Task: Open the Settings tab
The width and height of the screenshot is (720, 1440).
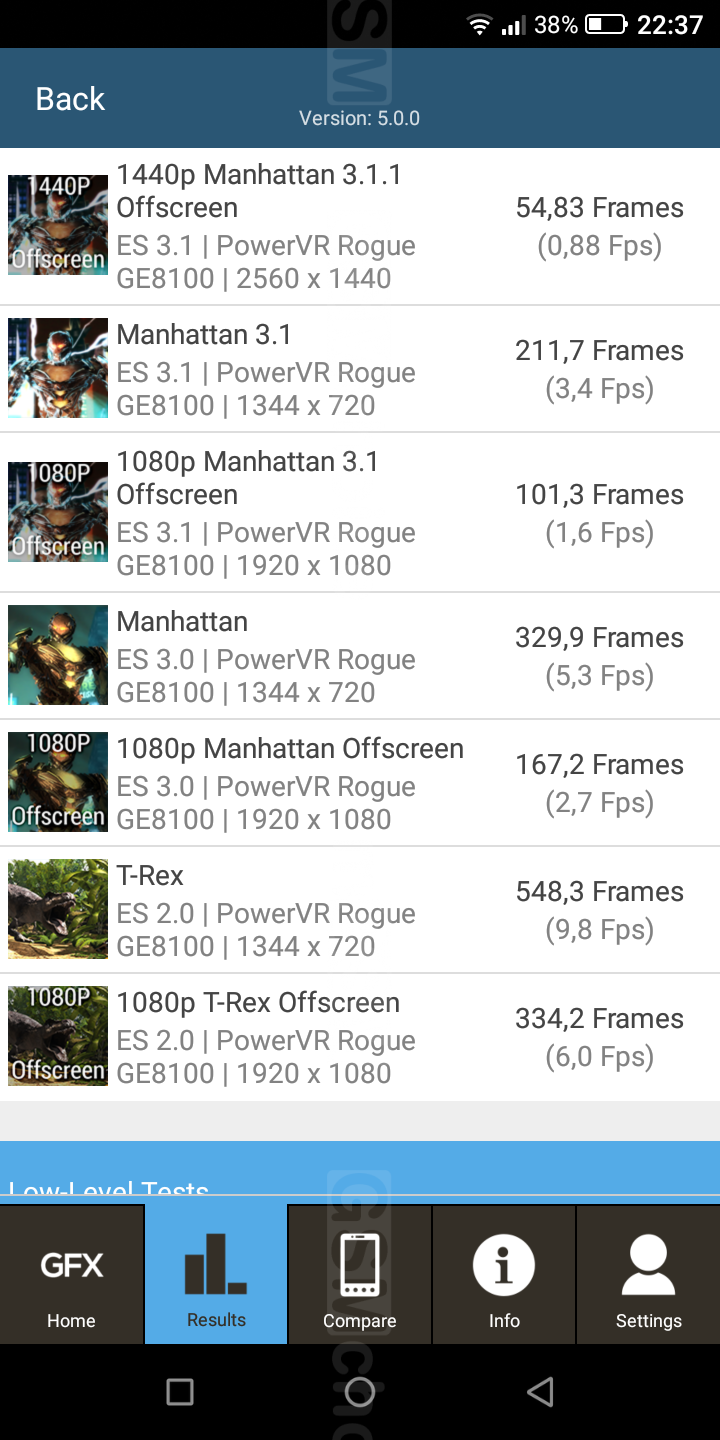Action: 648,1275
